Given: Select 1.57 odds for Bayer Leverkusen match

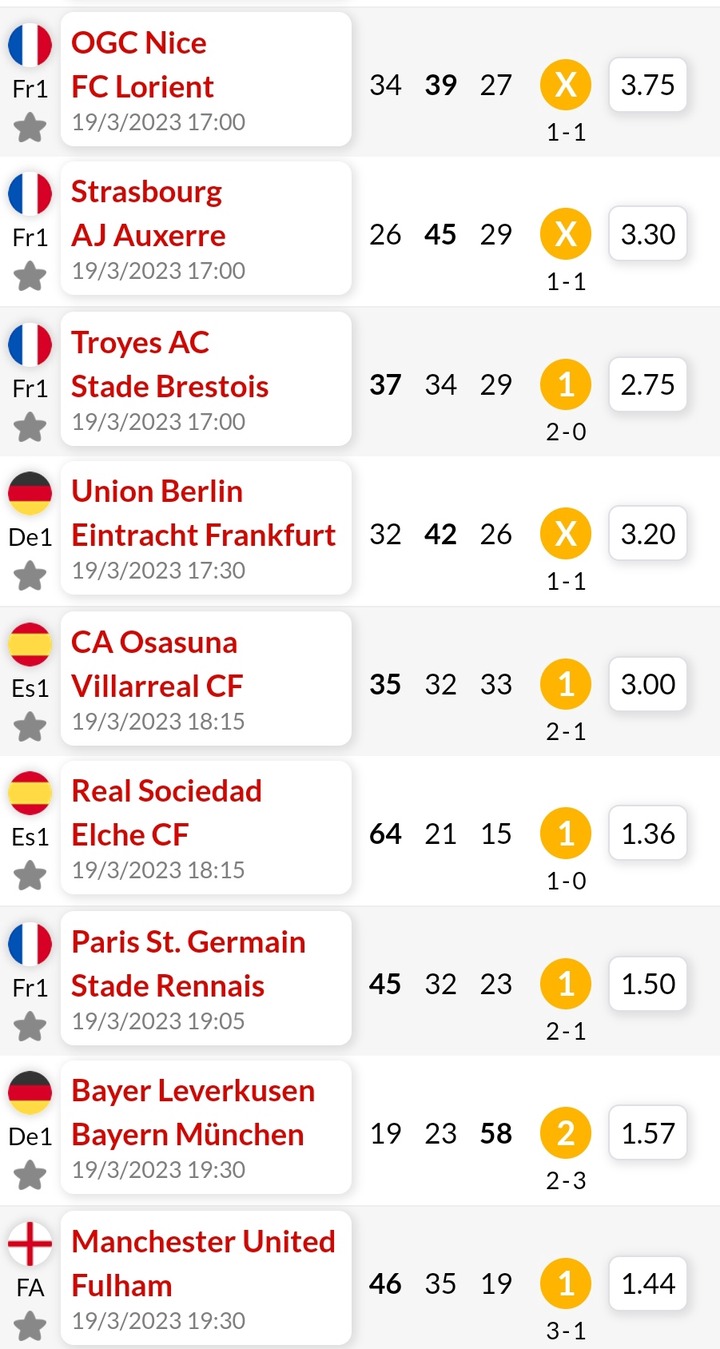Looking at the screenshot, I should point(648,1133).
